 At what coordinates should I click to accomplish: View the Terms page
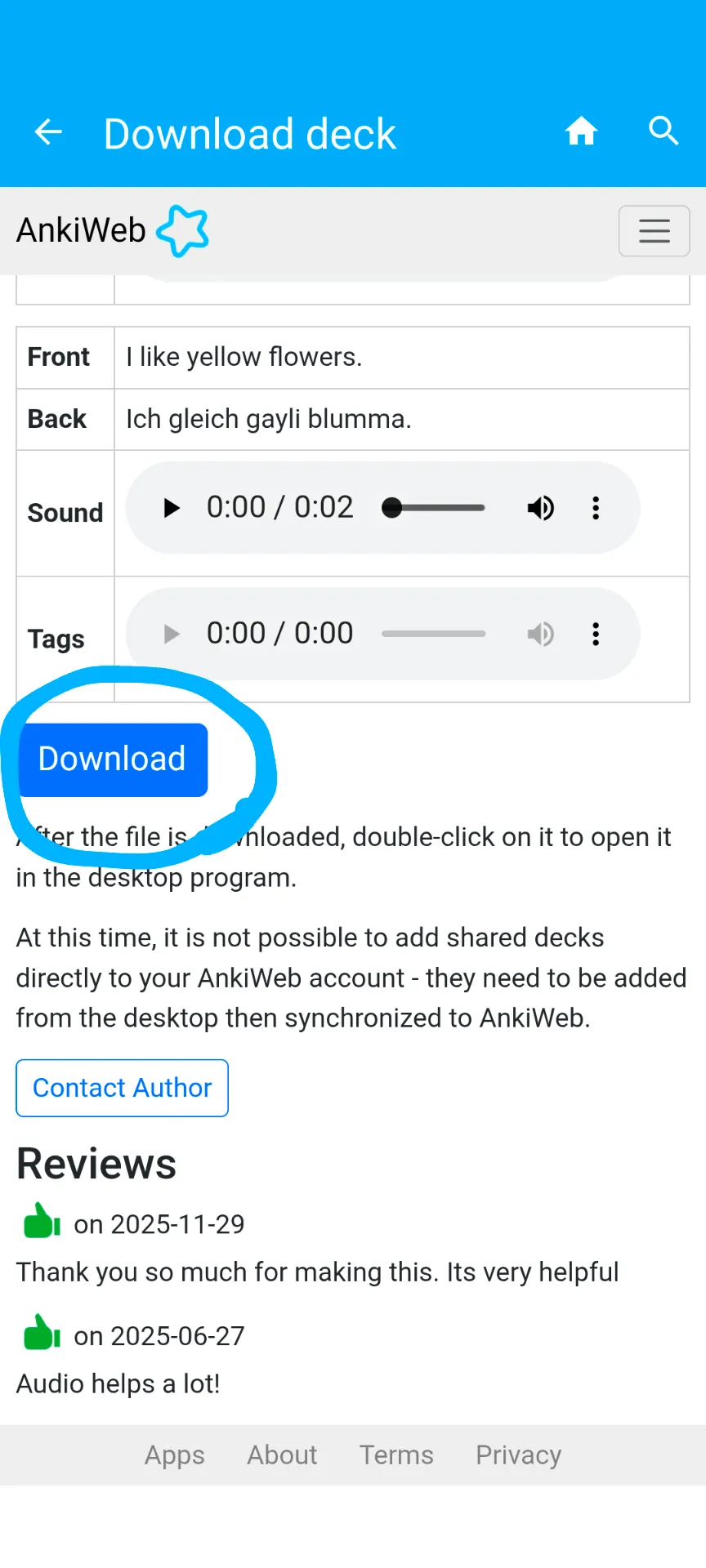(396, 1455)
